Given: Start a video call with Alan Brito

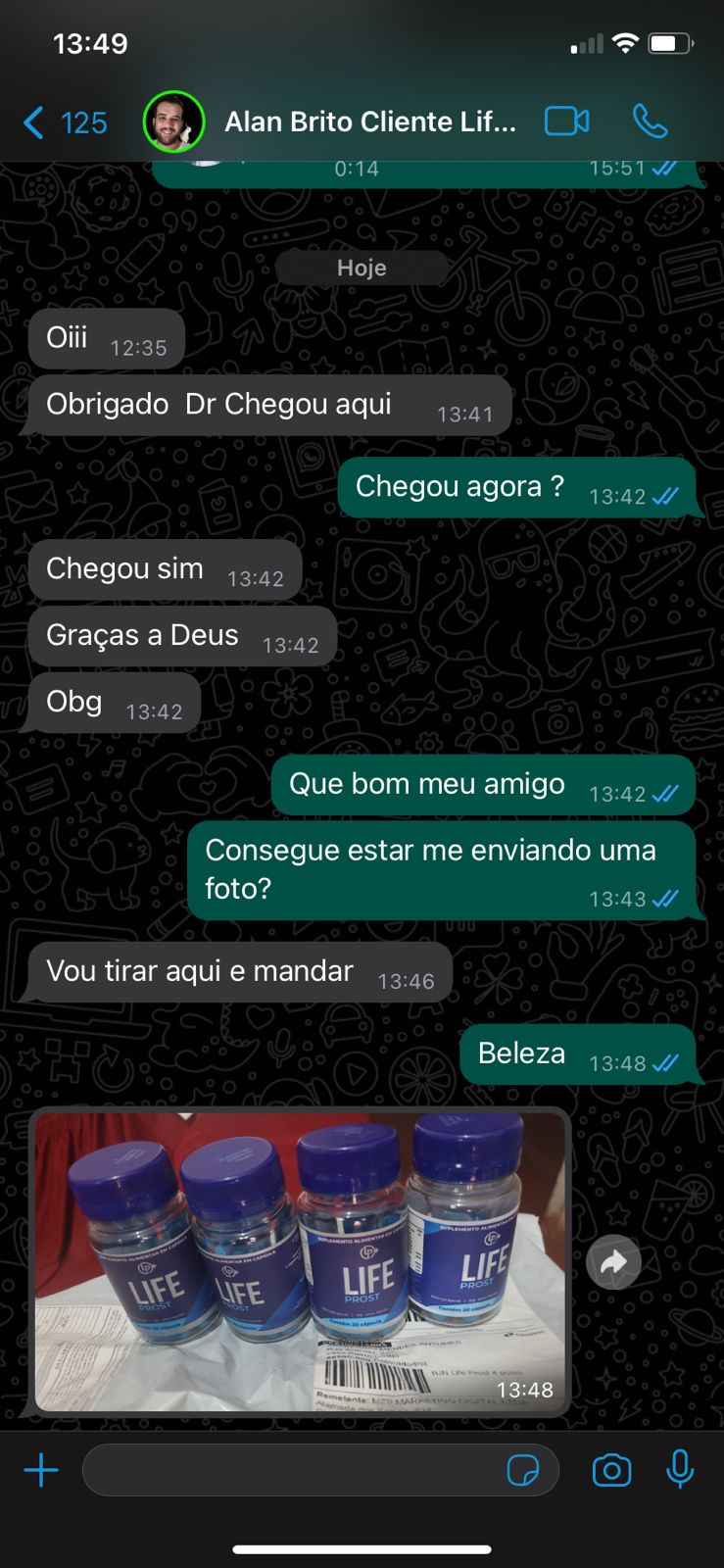Looking at the screenshot, I should (x=566, y=122).
